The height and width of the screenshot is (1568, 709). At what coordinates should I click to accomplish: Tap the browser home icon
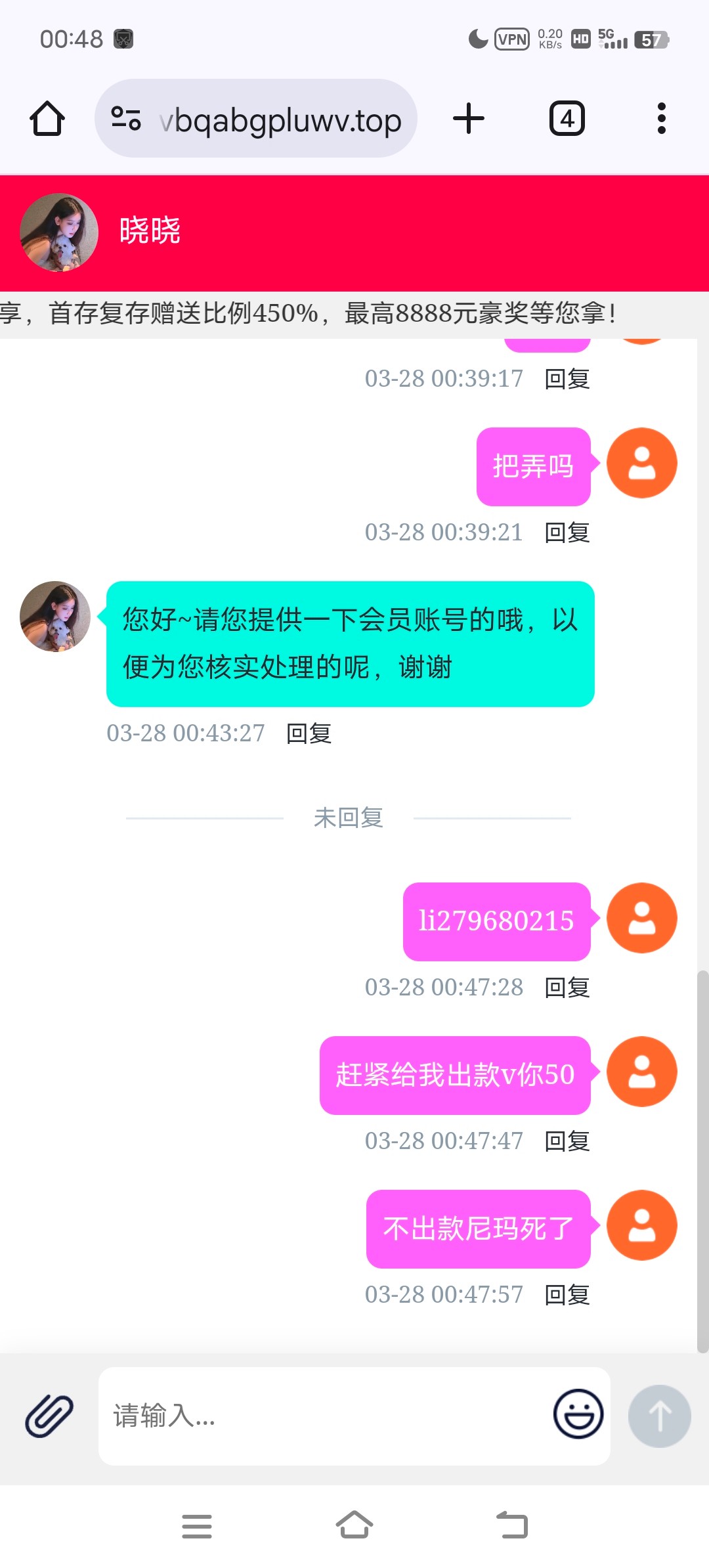(x=47, y=119)
